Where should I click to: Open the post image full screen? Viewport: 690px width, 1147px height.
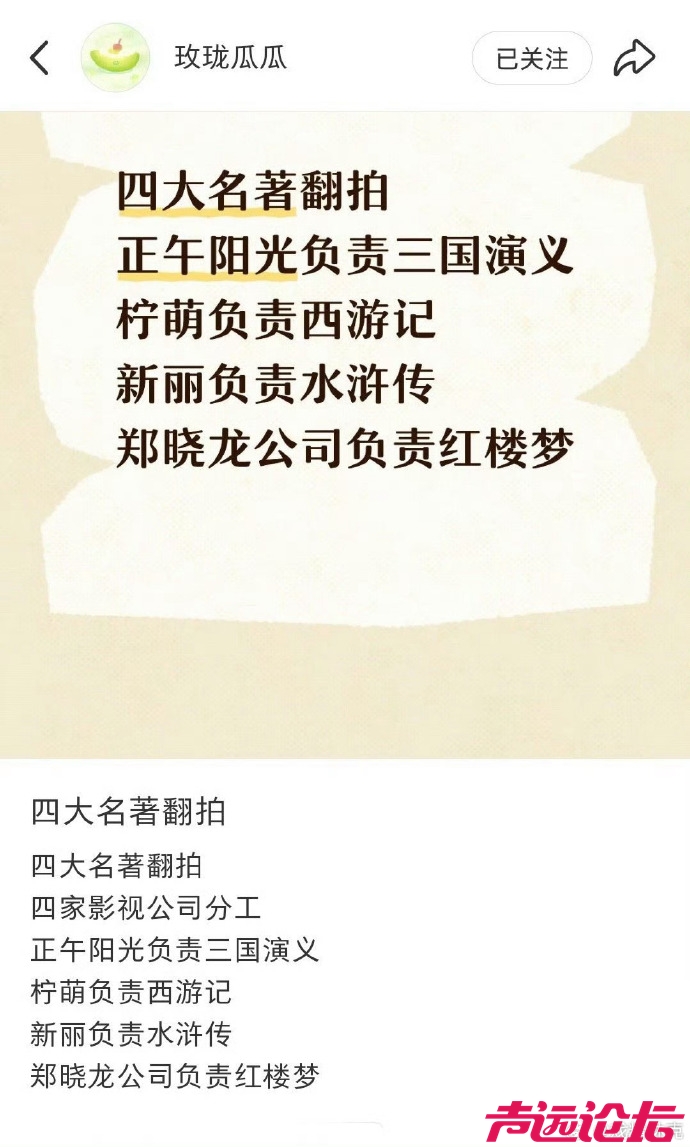point(345,435)
